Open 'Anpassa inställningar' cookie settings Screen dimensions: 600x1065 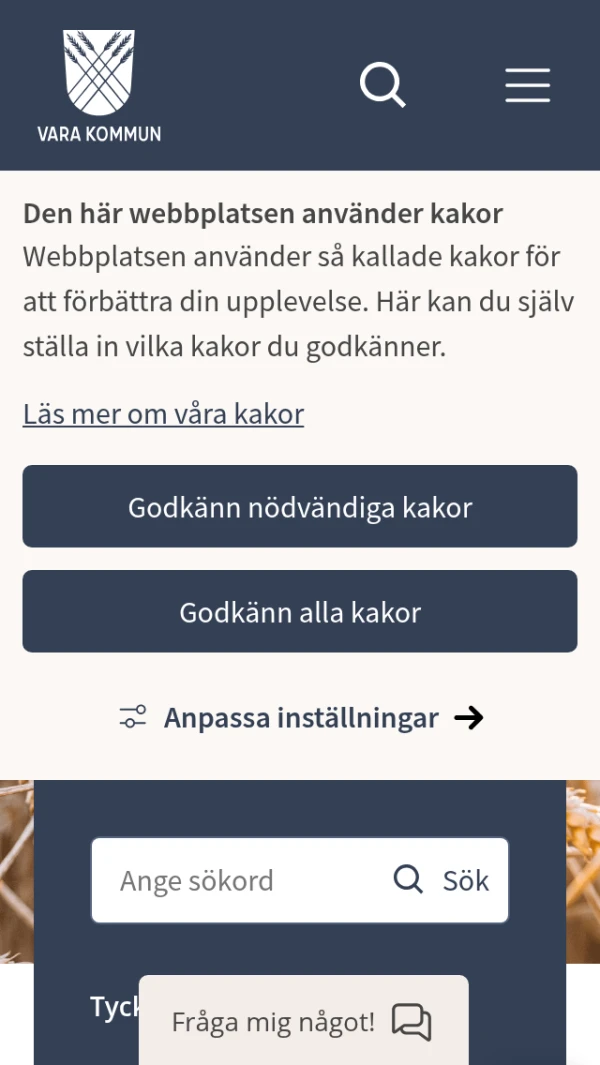300,718
